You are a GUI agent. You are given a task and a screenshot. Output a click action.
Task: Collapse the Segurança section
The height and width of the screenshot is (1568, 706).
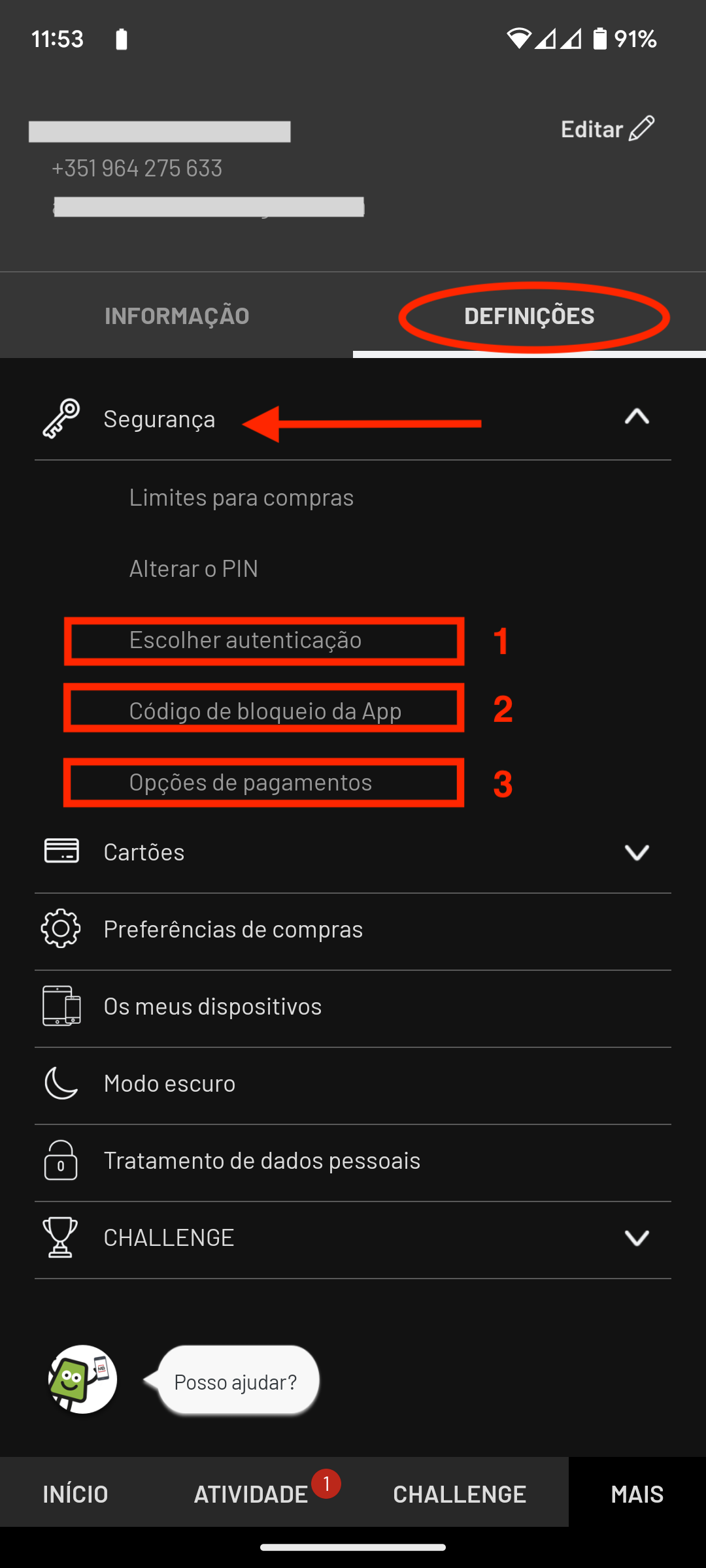636,417
